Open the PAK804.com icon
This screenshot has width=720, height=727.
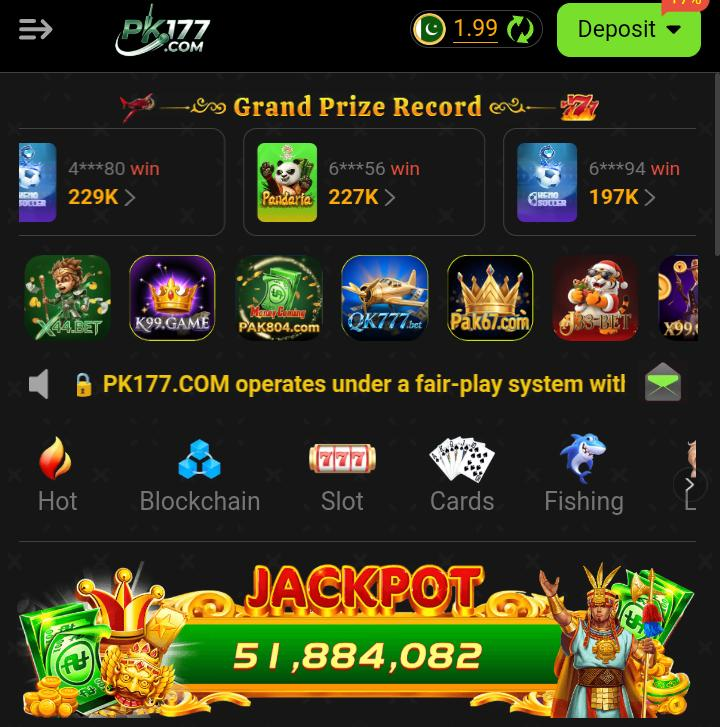click(x=279, y=297)
